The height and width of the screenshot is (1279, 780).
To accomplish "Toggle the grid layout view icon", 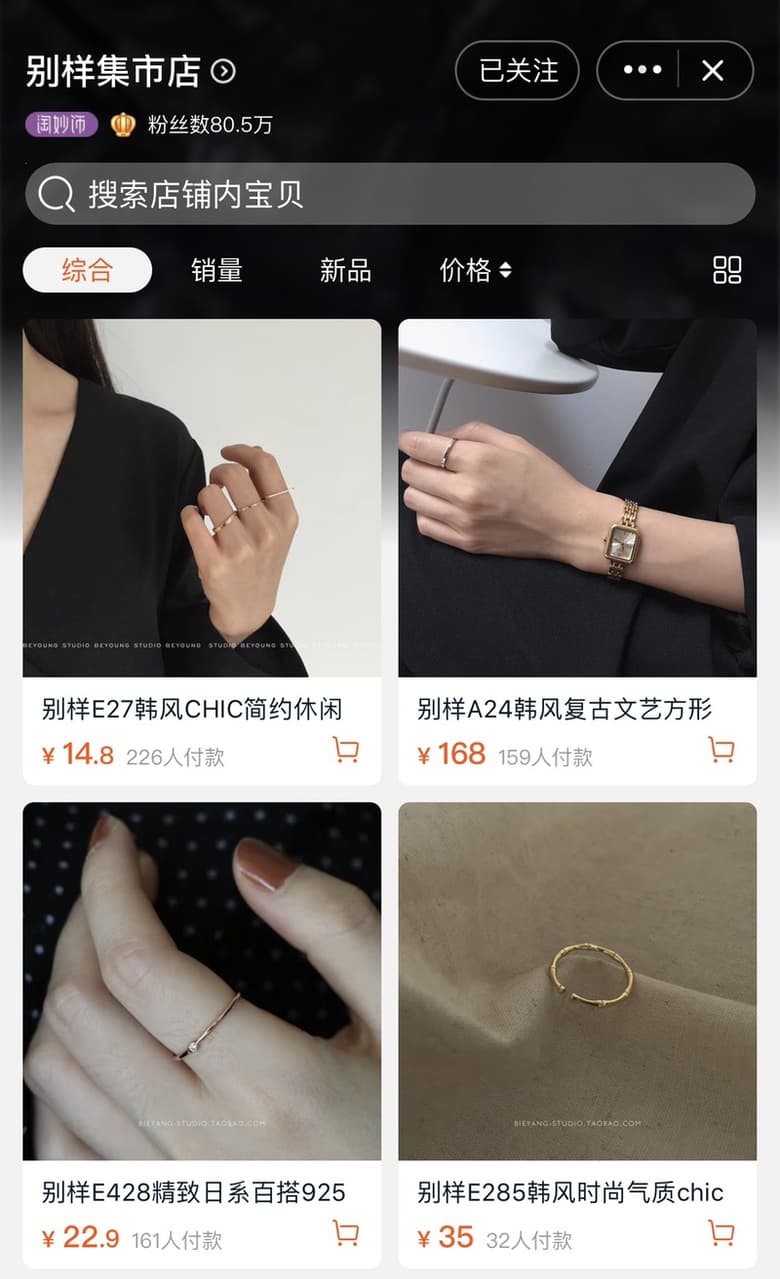I will click(x=727, y=270).
